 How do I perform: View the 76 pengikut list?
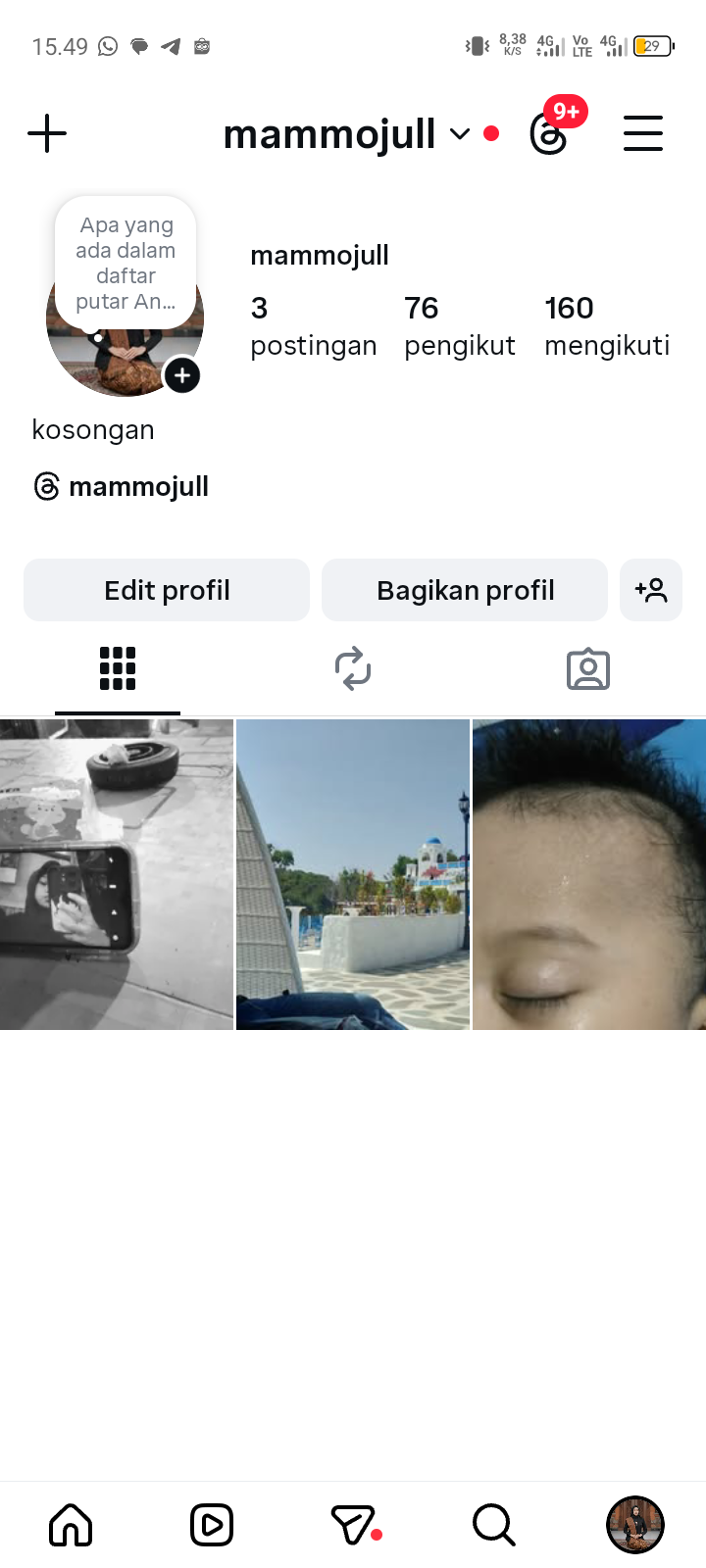point(459,325)
